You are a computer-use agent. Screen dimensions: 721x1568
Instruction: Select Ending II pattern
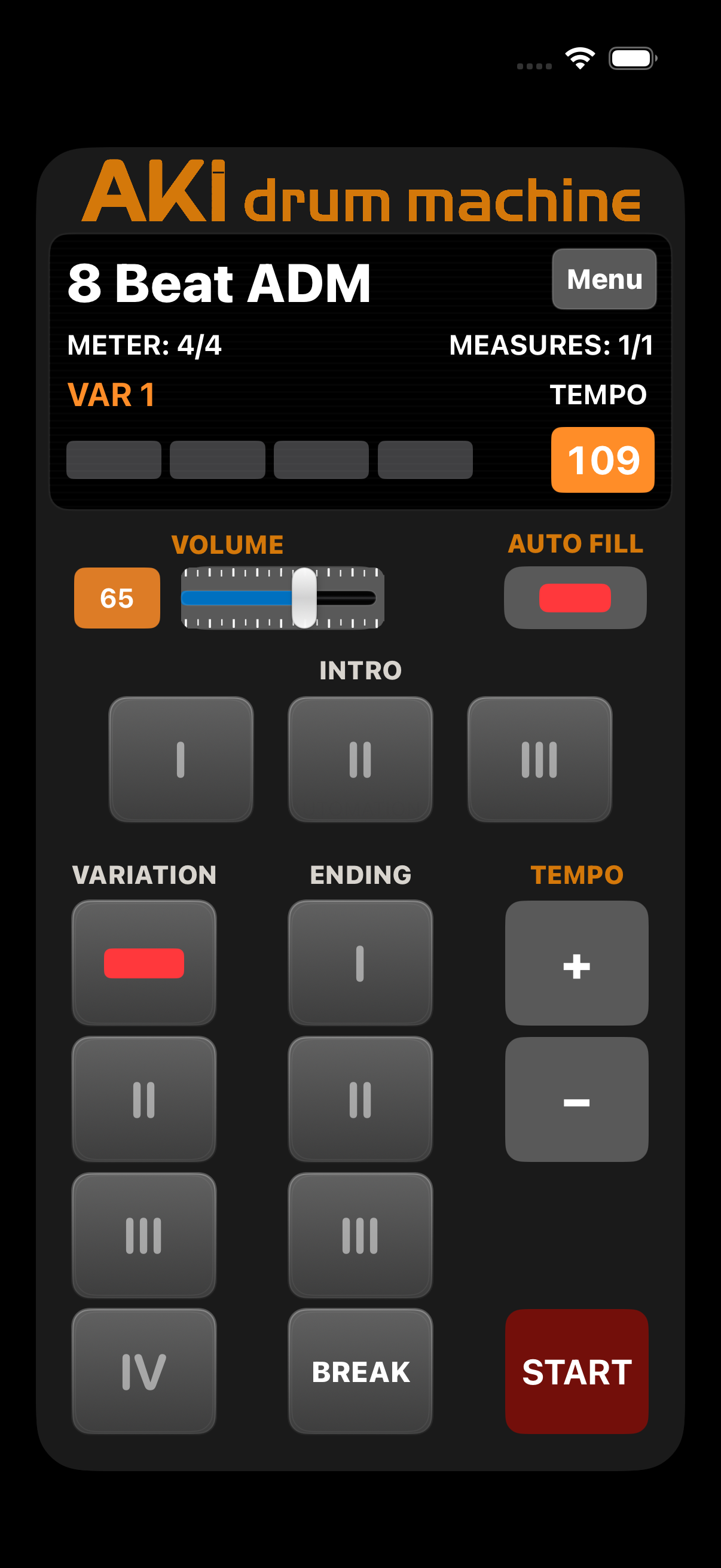pos(360,1099)
